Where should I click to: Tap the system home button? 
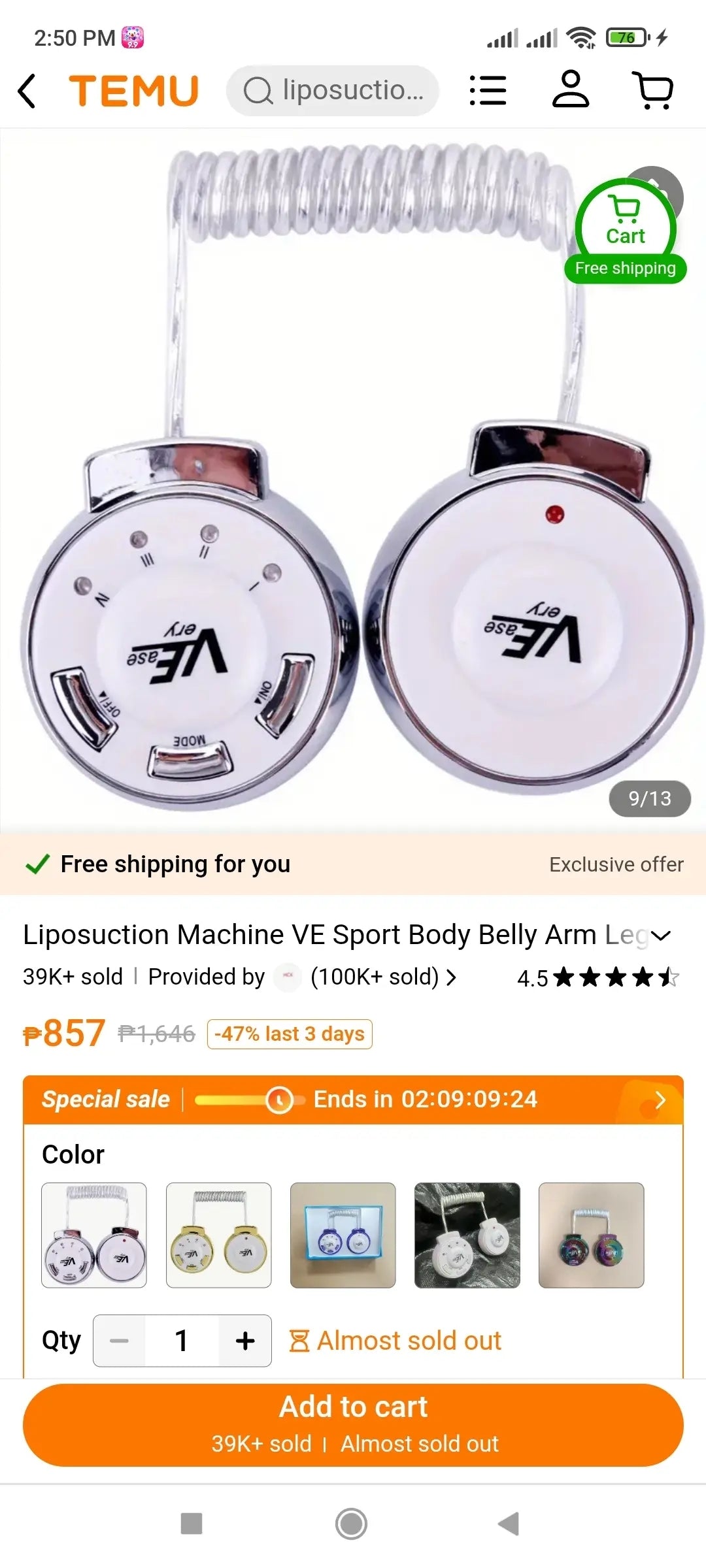351,1524
